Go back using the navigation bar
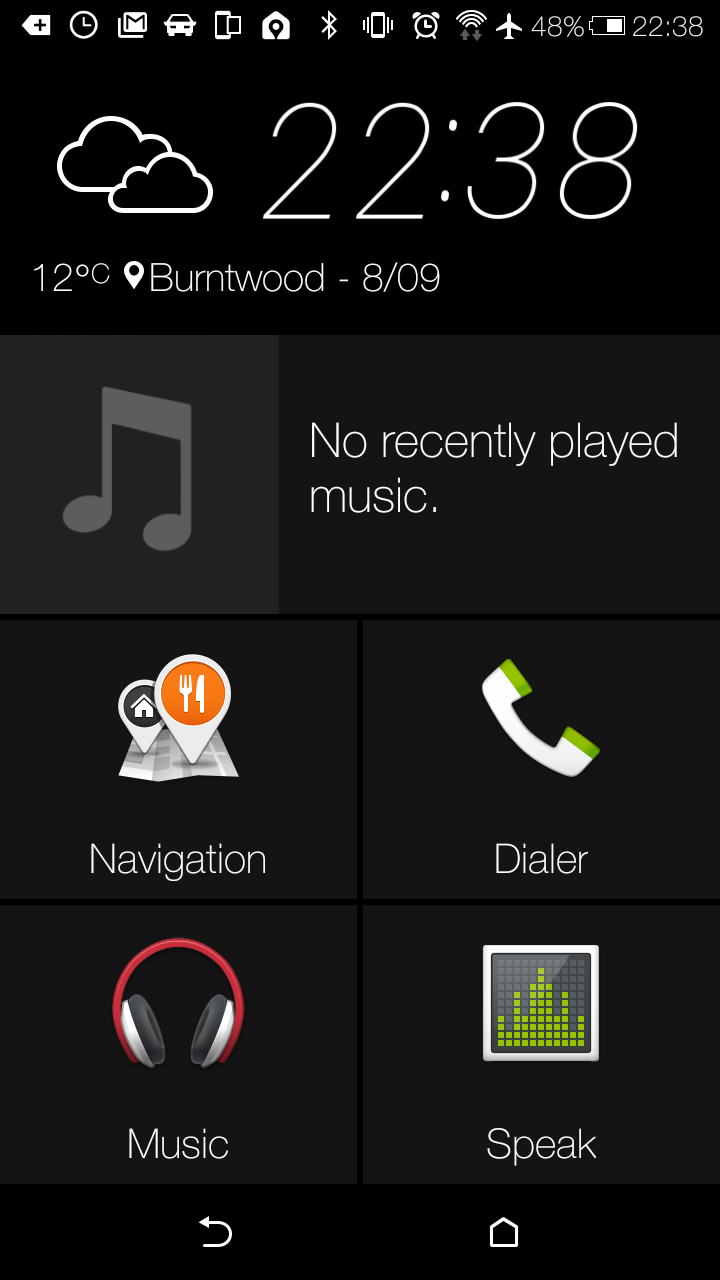The width and height of the screenshot is (720, 1280). coord(215,1233)
